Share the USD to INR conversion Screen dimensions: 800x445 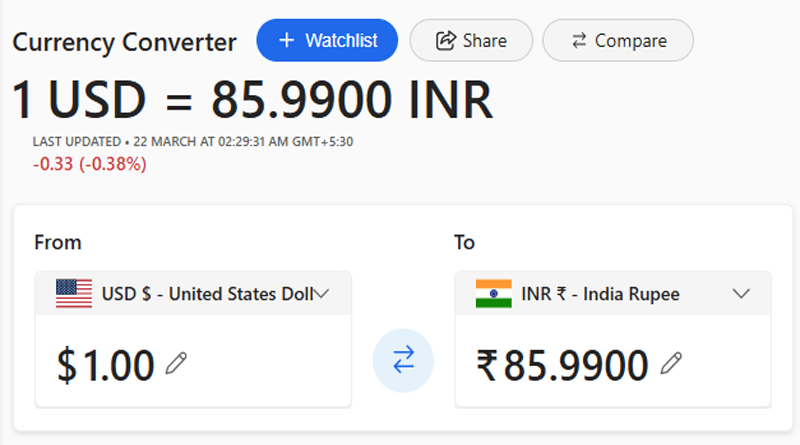471,41
